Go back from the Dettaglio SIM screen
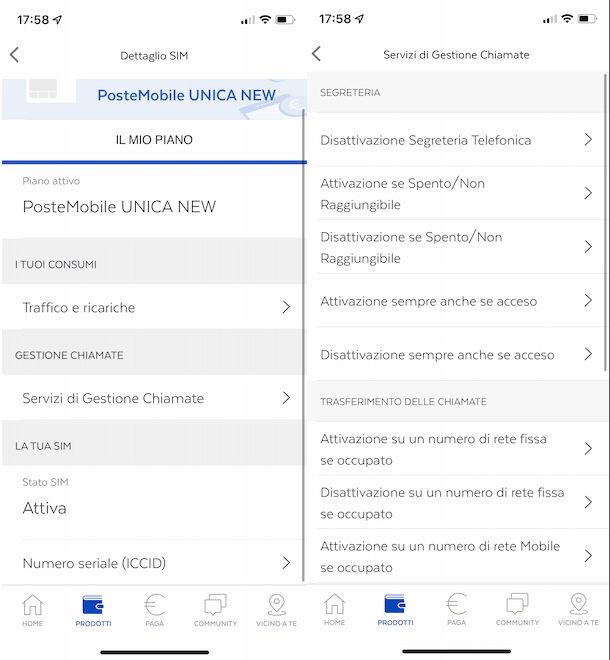Screen dimensions: 610x660 coord(14,55)
